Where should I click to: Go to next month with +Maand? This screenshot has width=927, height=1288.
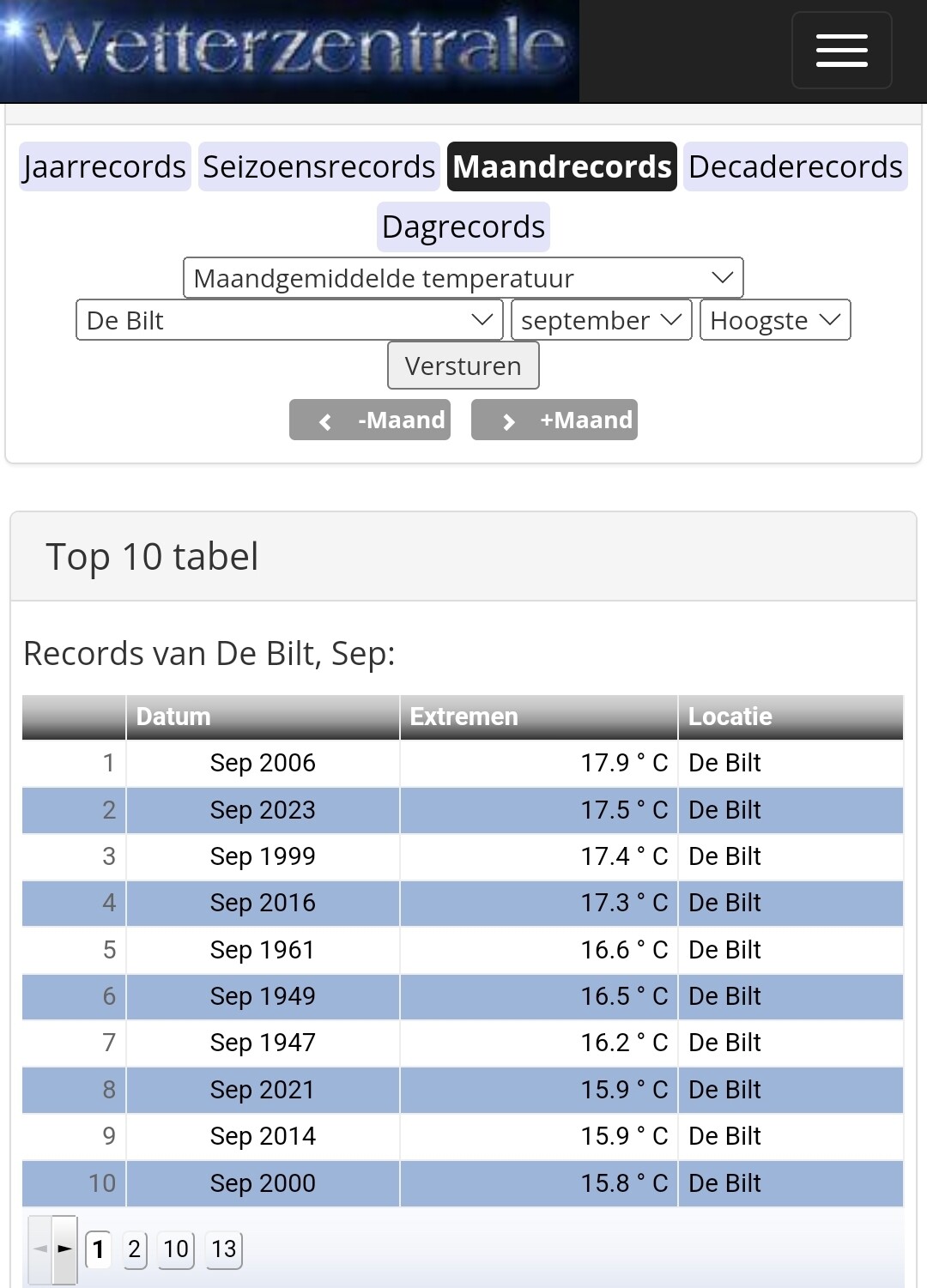[554, 420]
